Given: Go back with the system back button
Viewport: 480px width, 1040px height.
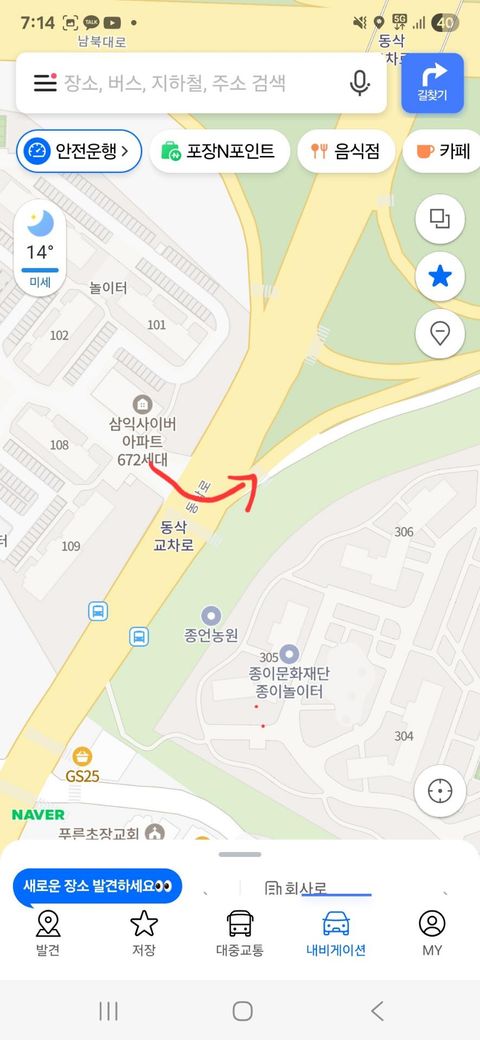Looking at the screenshot, I should click(x=377, y=1011).
